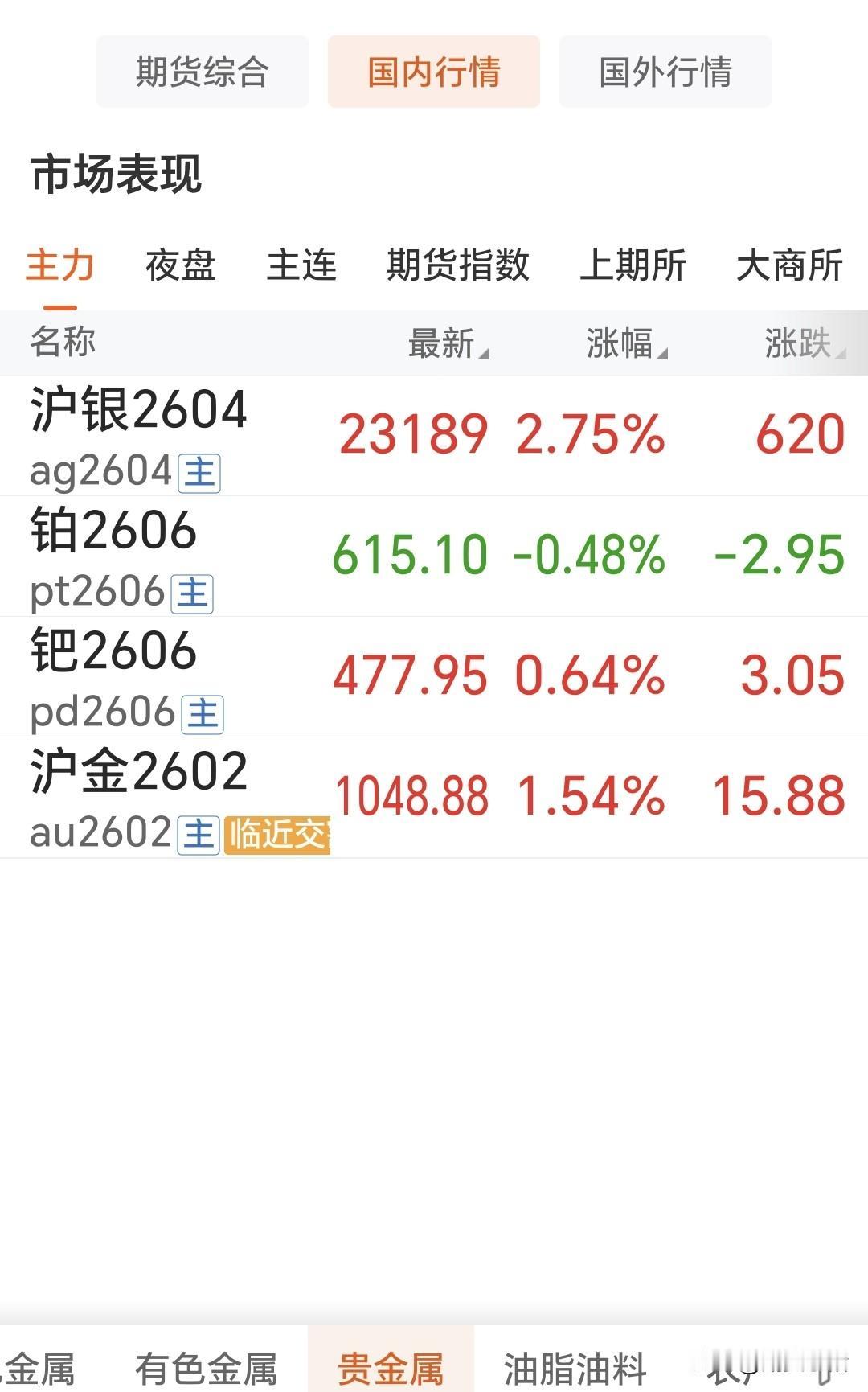Select the 主力 sub-tab
Image resolution: width=868 pixels, height=1392 pixels.
(60, 265)
